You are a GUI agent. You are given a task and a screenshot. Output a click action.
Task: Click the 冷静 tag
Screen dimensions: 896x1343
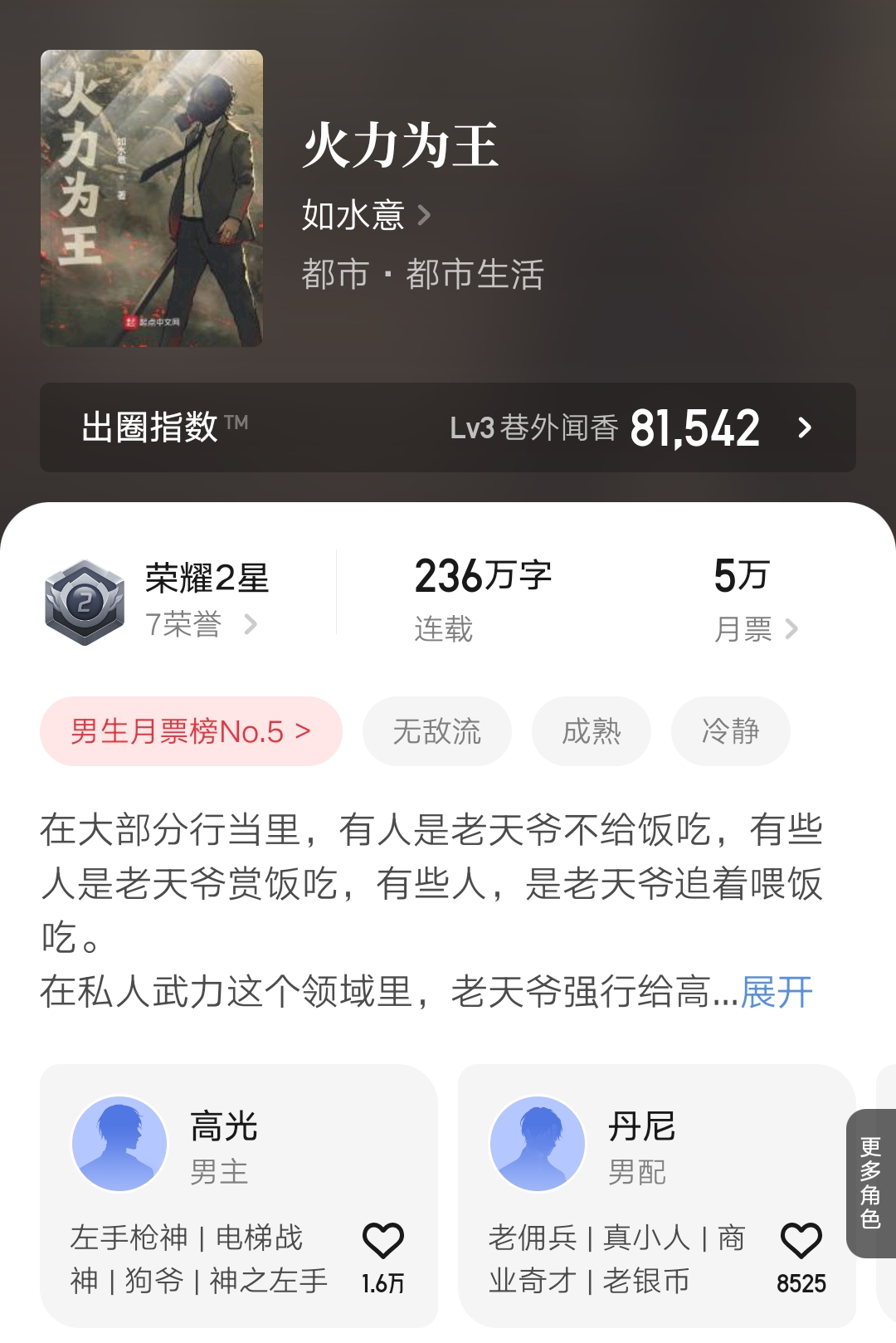[729, 731]
